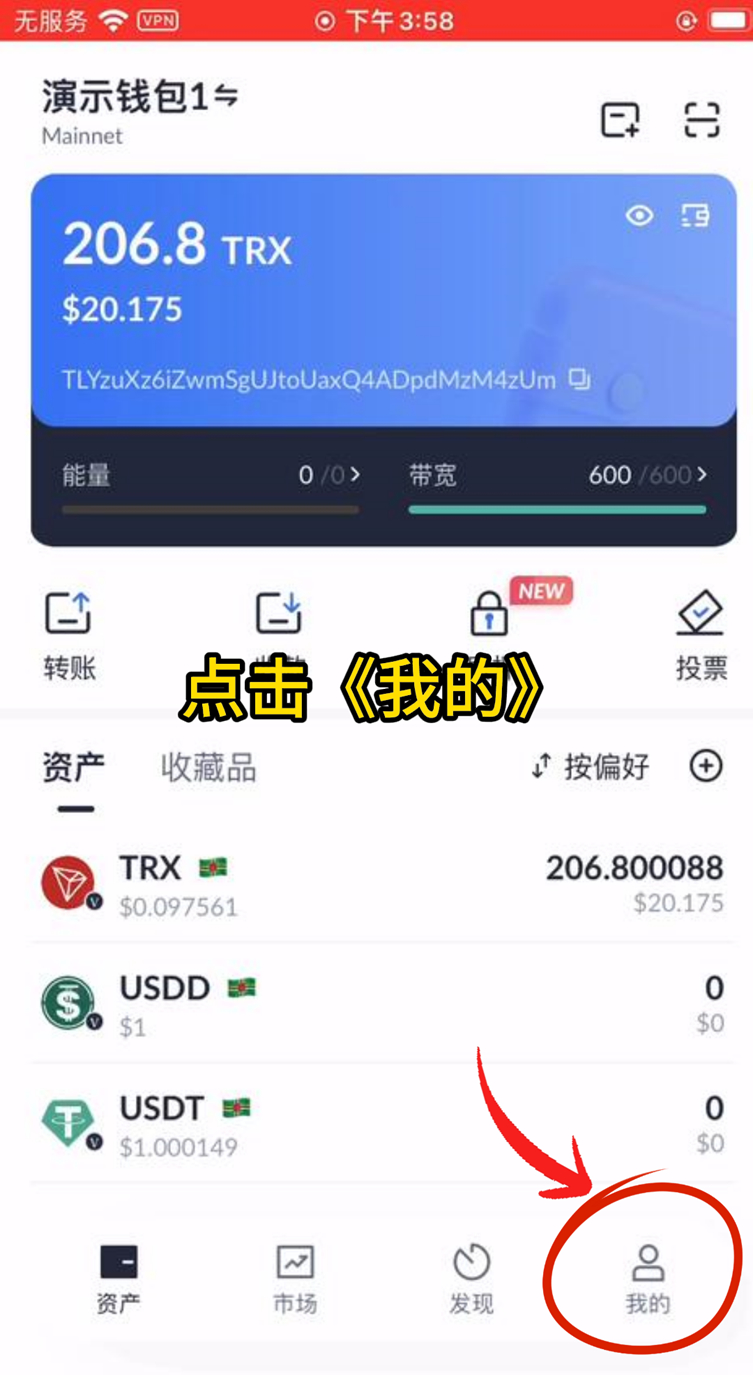Viewport: 753px width, 1375px height.
Task: Tap the add wallet icon
Action: coord(620,120)
